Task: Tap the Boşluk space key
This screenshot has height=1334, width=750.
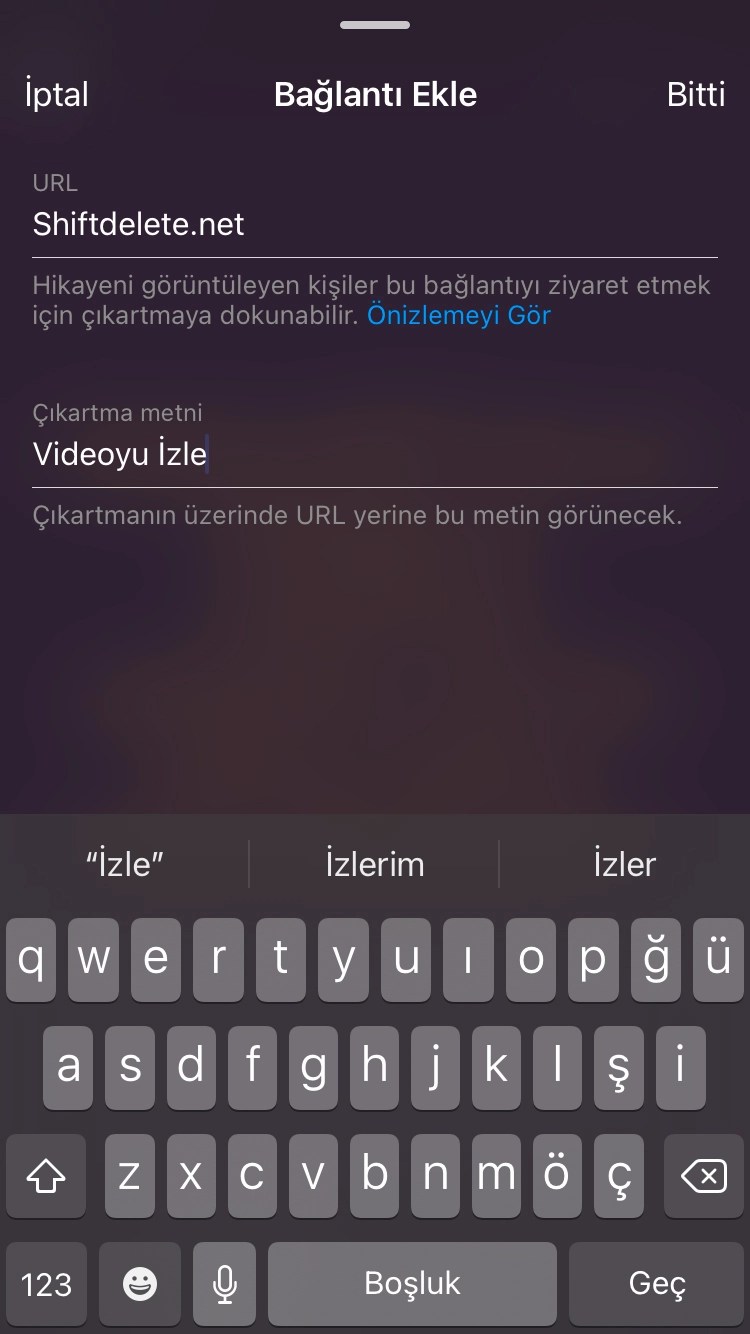Action: coord(412,1284)
